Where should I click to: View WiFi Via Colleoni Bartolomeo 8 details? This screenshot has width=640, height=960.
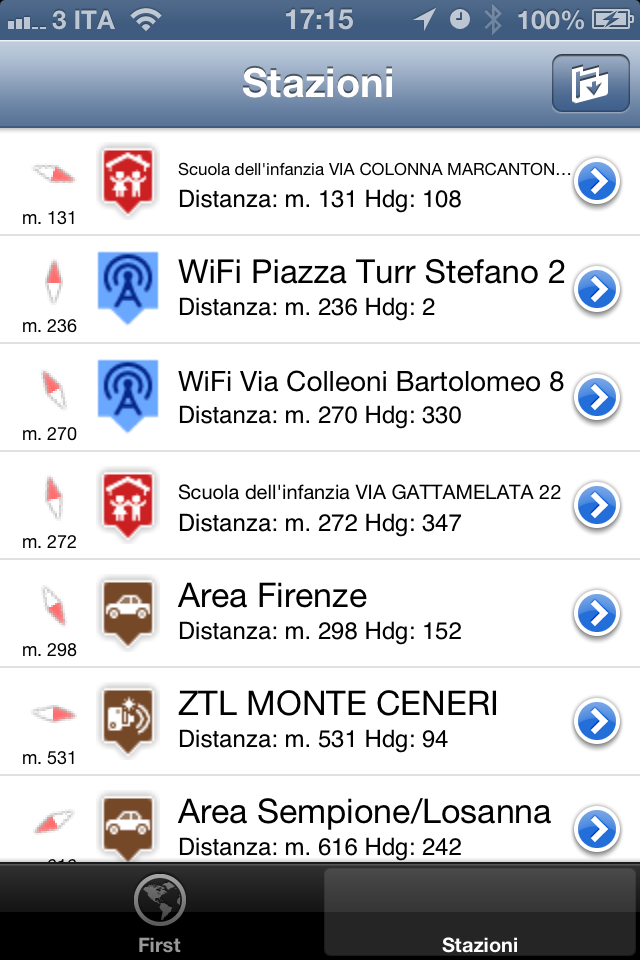tap(370, 396)
